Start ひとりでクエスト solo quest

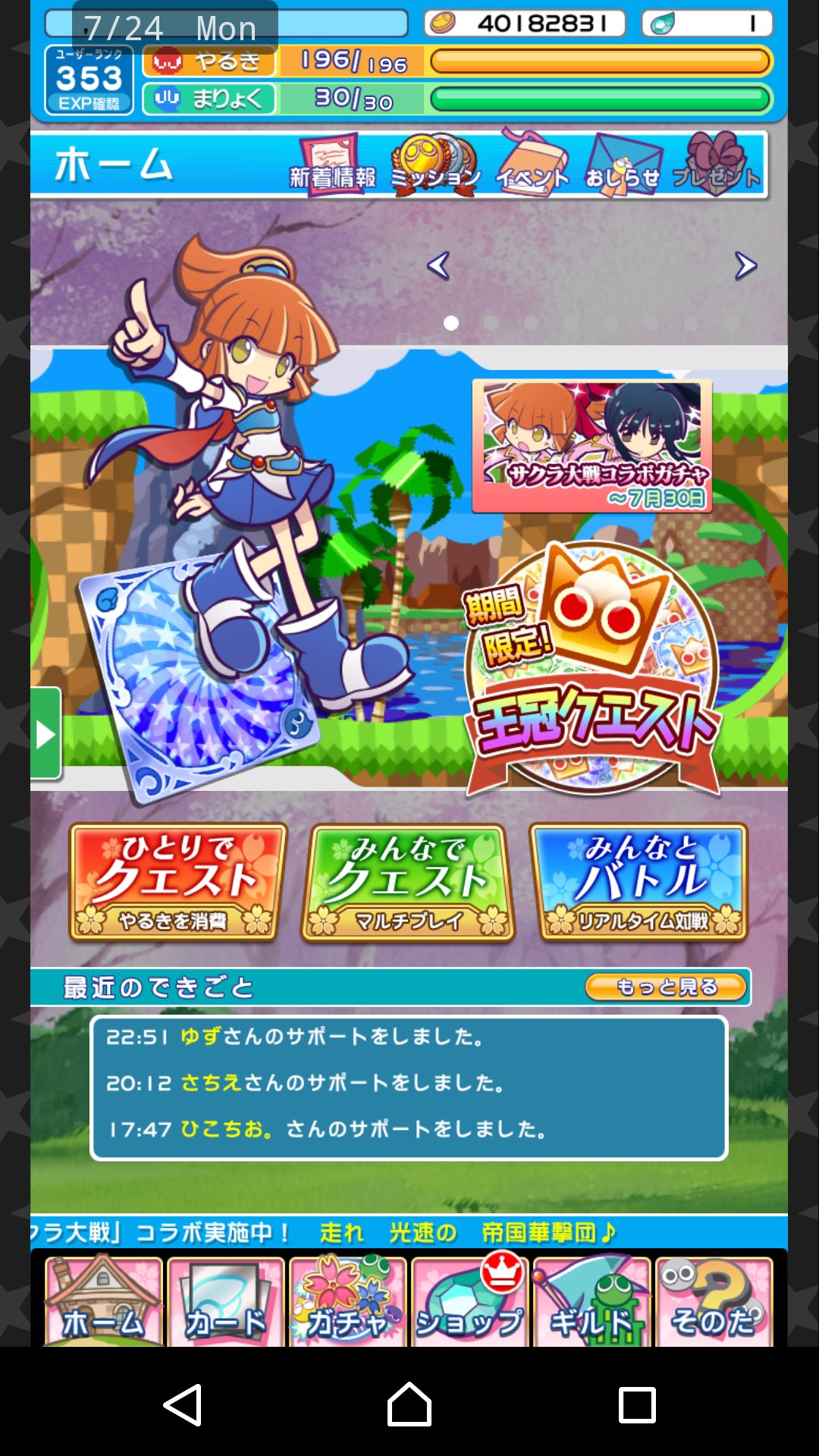click(178, 883)
